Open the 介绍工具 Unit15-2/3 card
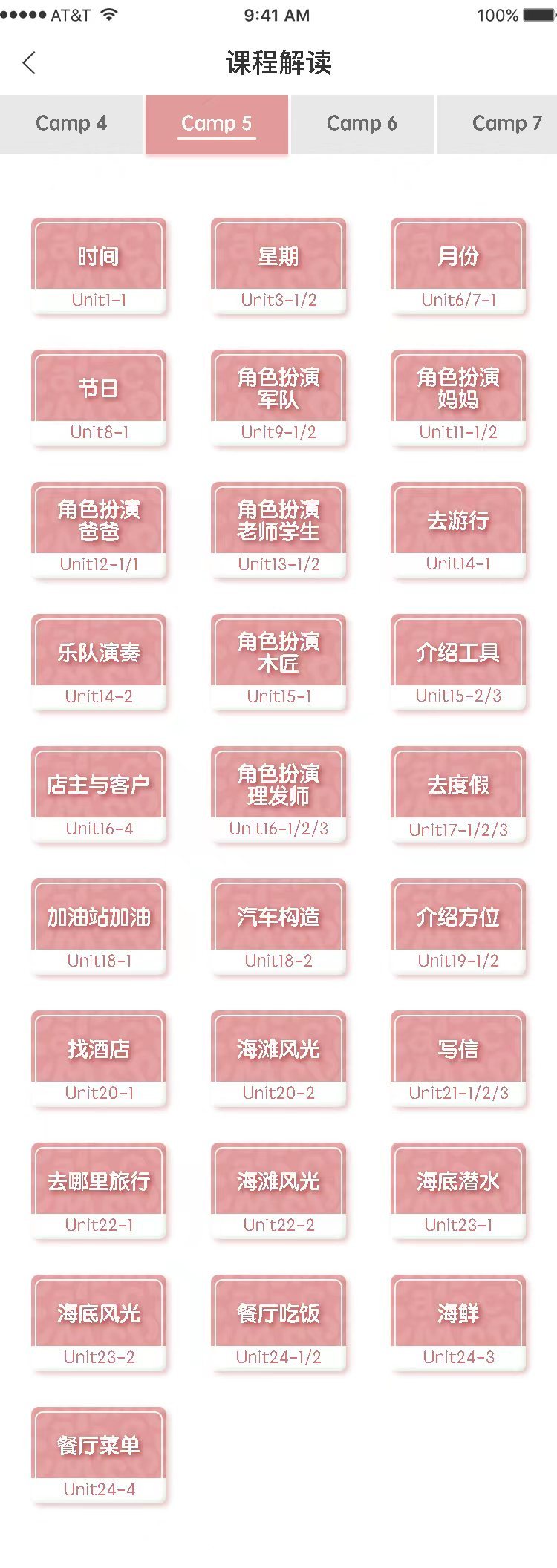 pos(458,662)
